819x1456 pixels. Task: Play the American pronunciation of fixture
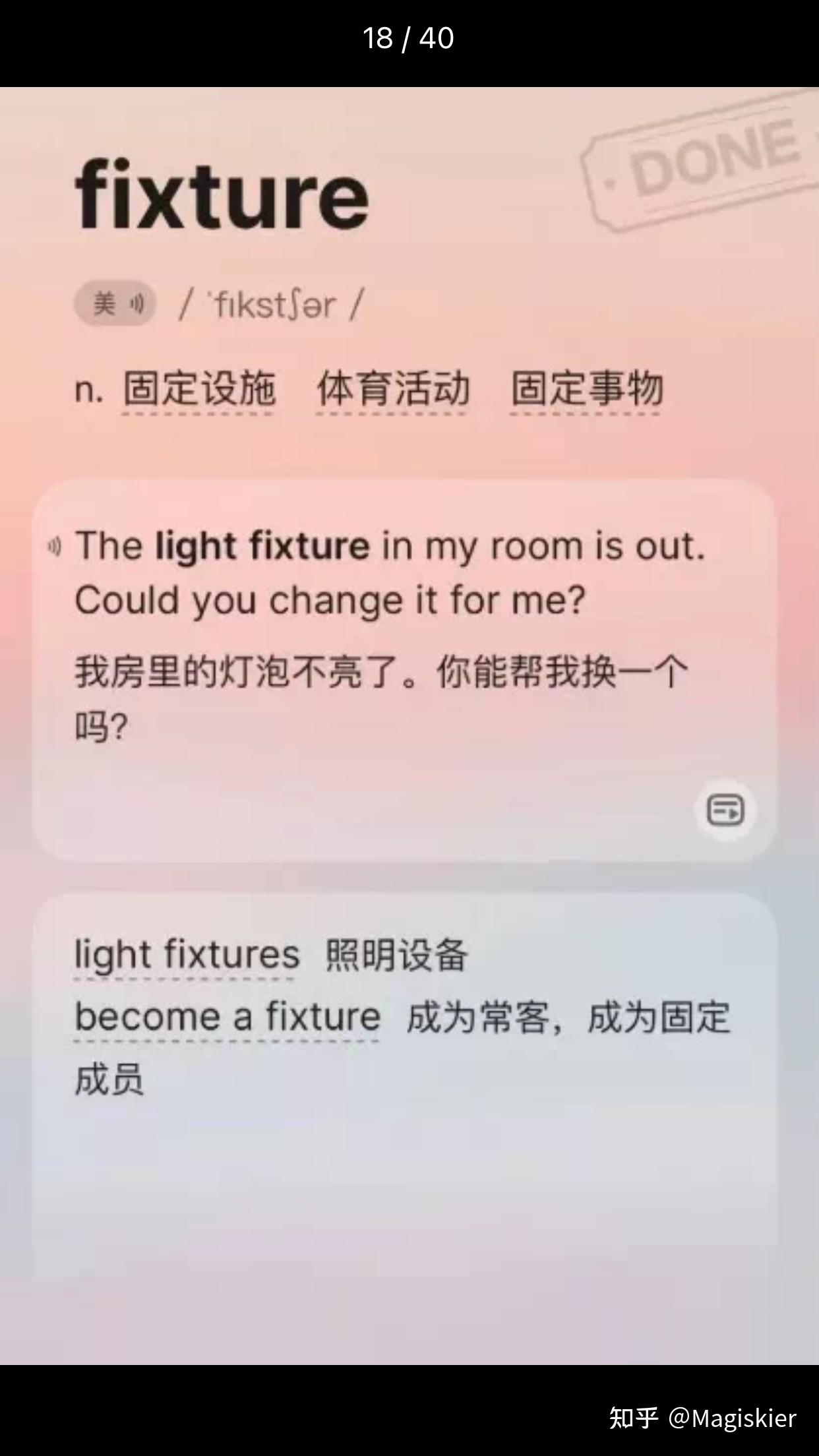tap(115, 304)
